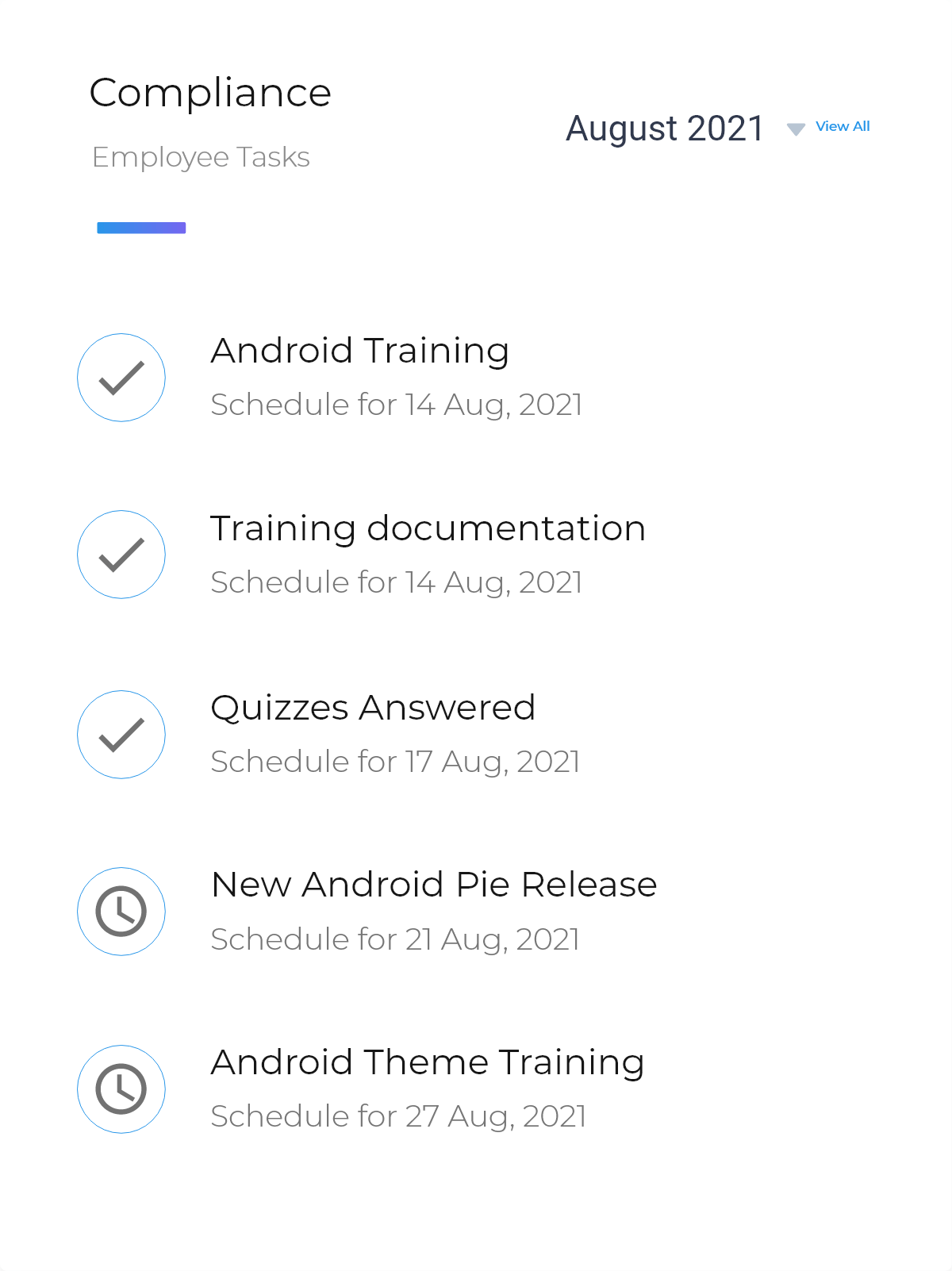Open the Android Training task

click(360, 351)
